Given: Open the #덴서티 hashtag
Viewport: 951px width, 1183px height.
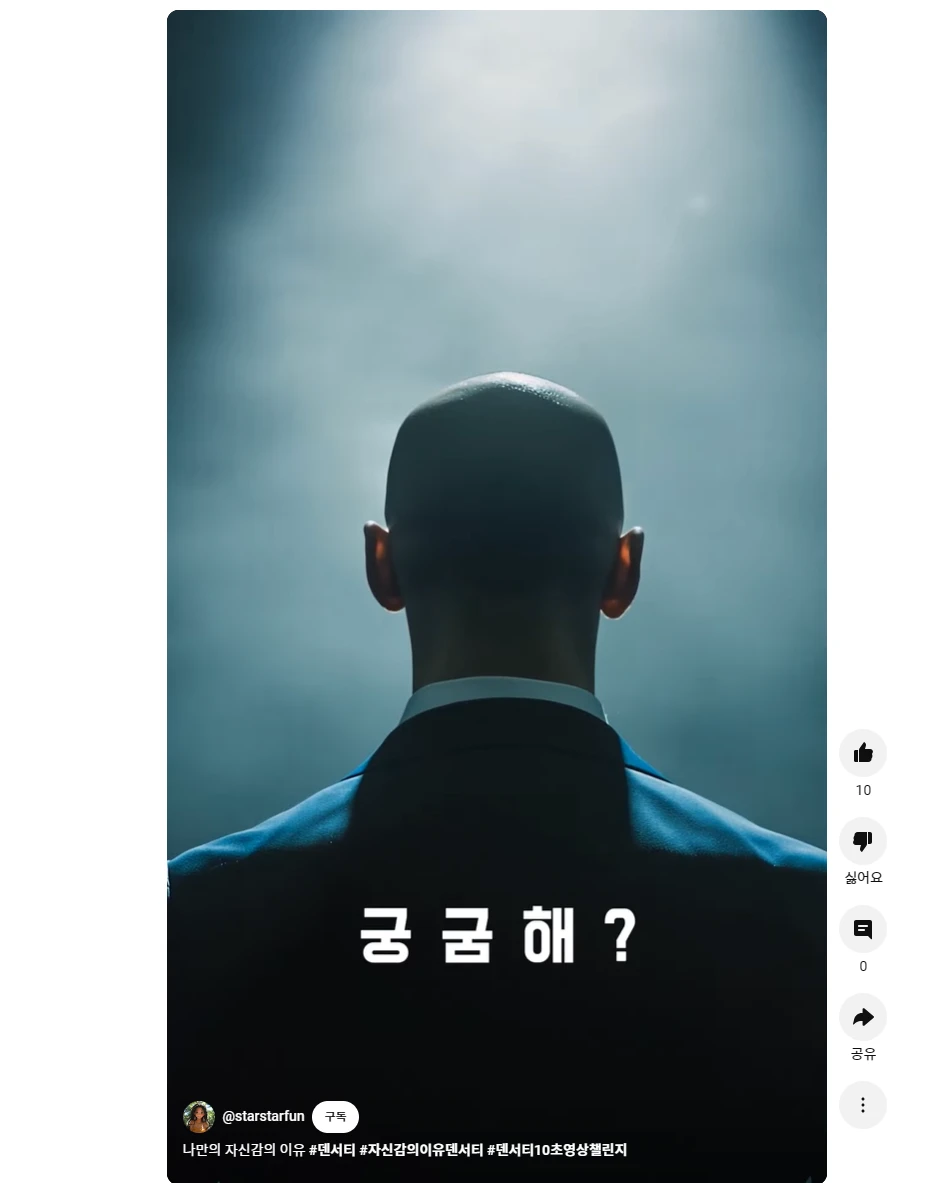Looking at the screenshot, I should pos(332,1150).
